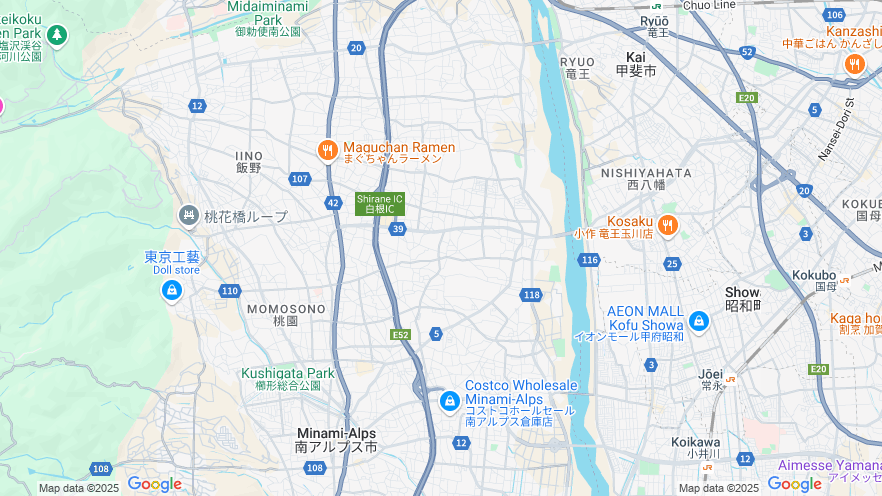
Task: Select the 東京工藝 Doll store pin
Action: (x=172, y=290)
